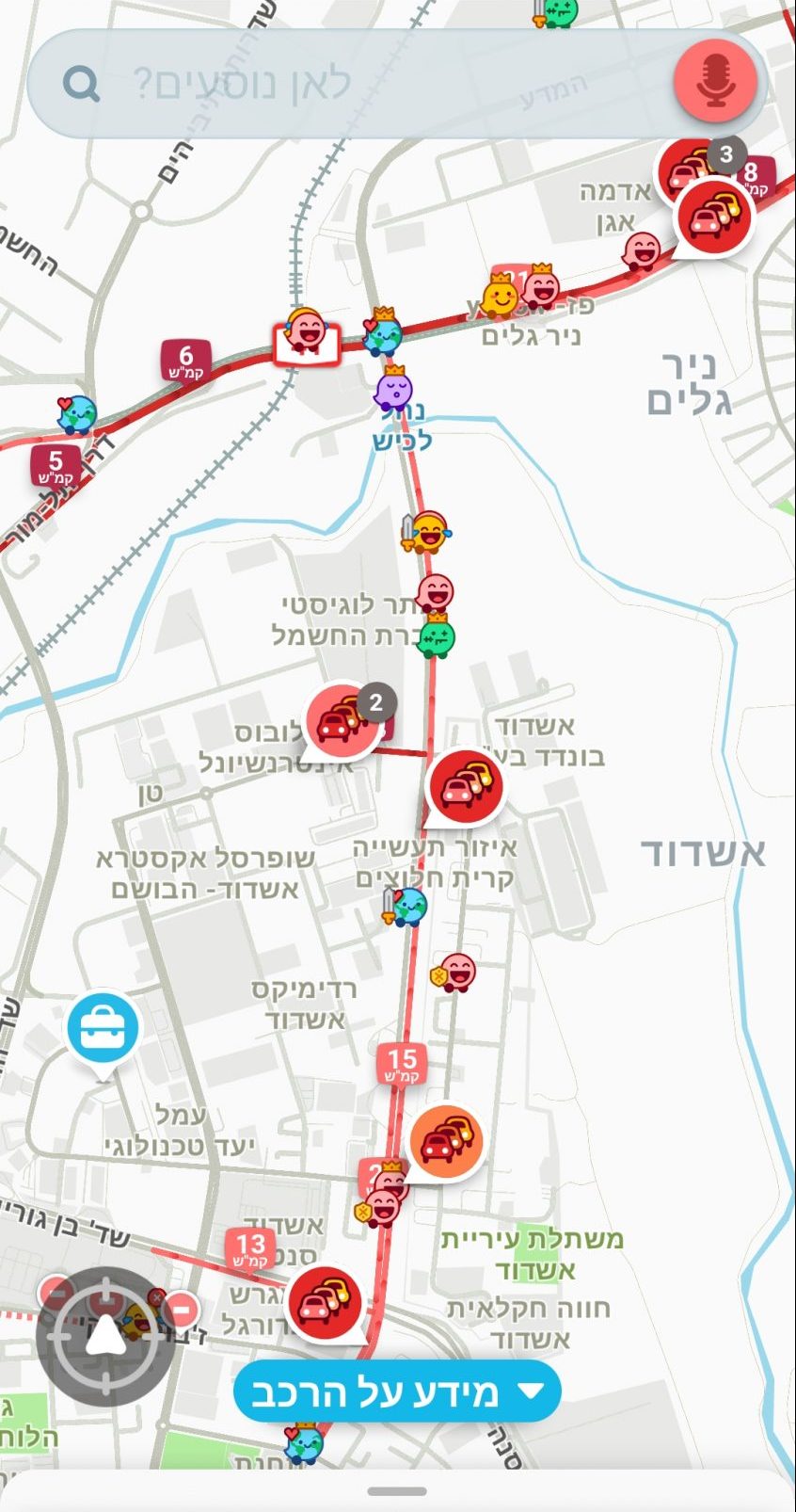This screenshot has height=1512, width=796.
Task: Open traffic report badge with number 2
Action: point(344,722)
